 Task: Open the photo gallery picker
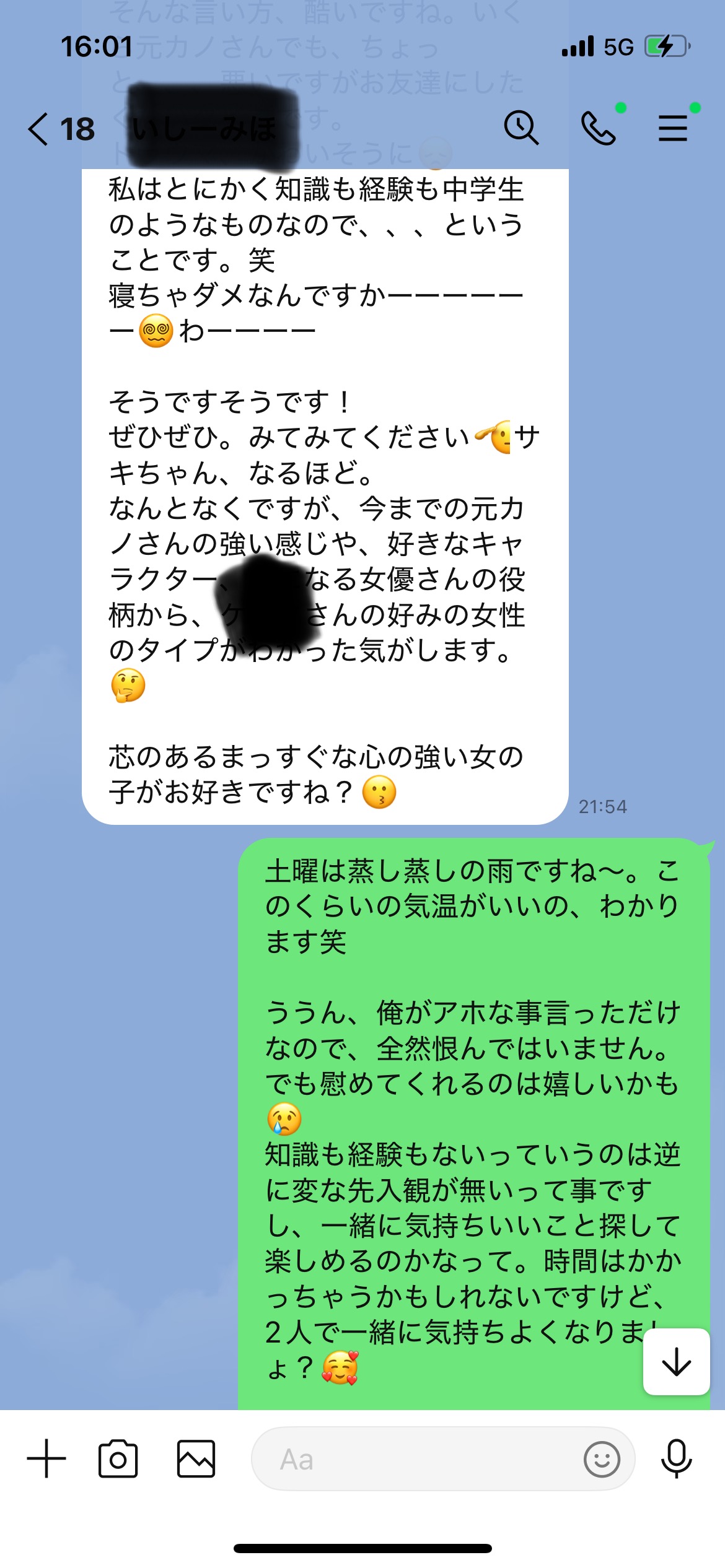pyautogui.click(x=196, y=1458)
